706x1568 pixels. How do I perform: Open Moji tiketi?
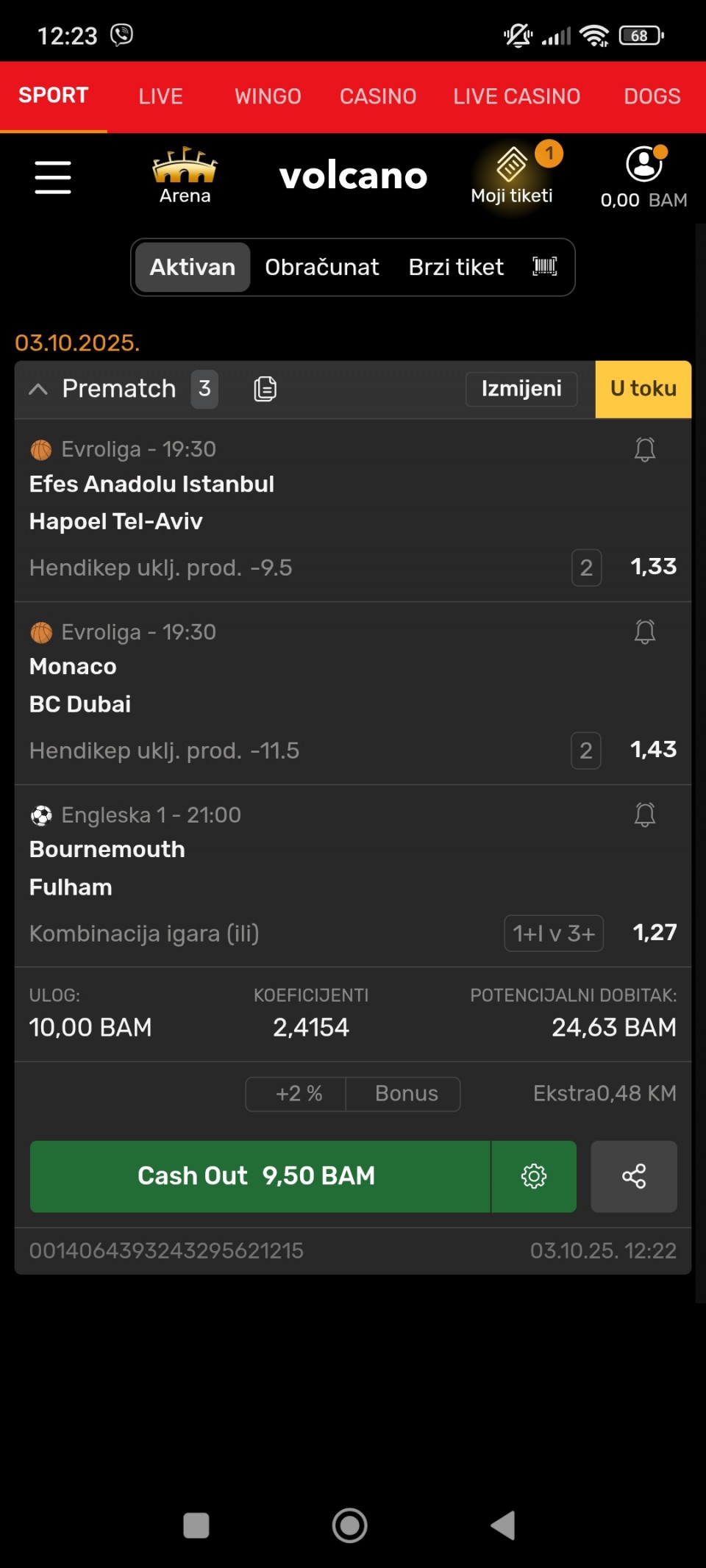point(512,176)
